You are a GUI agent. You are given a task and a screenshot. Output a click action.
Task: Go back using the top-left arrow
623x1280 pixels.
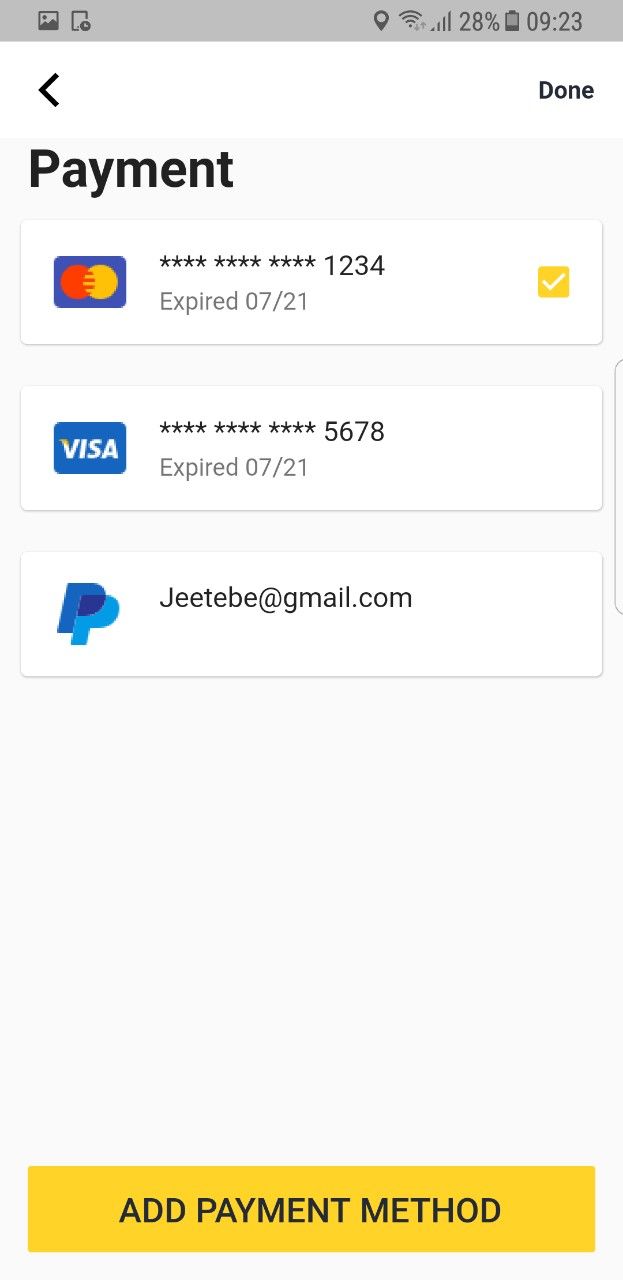point(49,90)
